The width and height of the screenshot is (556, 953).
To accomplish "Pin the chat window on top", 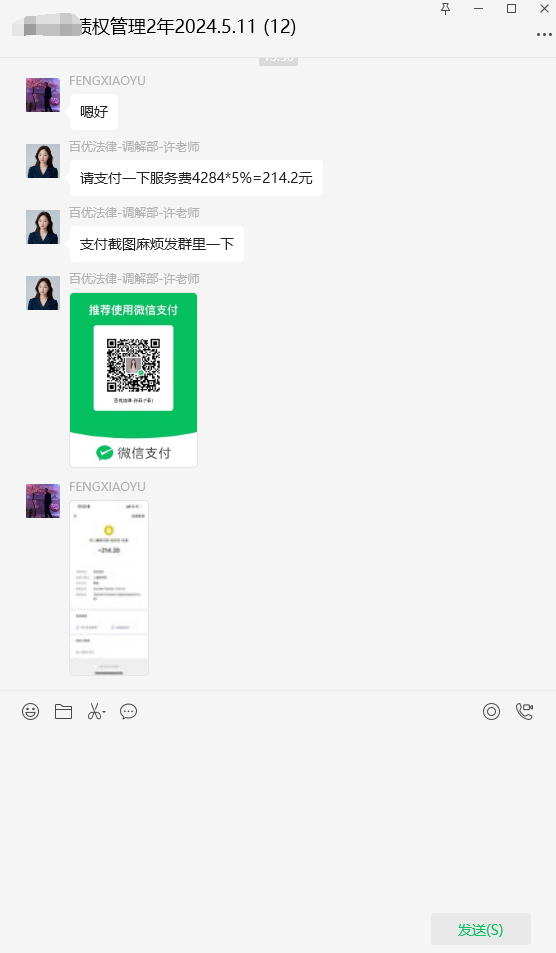I will pyautogui.click(x=445, y=9).
